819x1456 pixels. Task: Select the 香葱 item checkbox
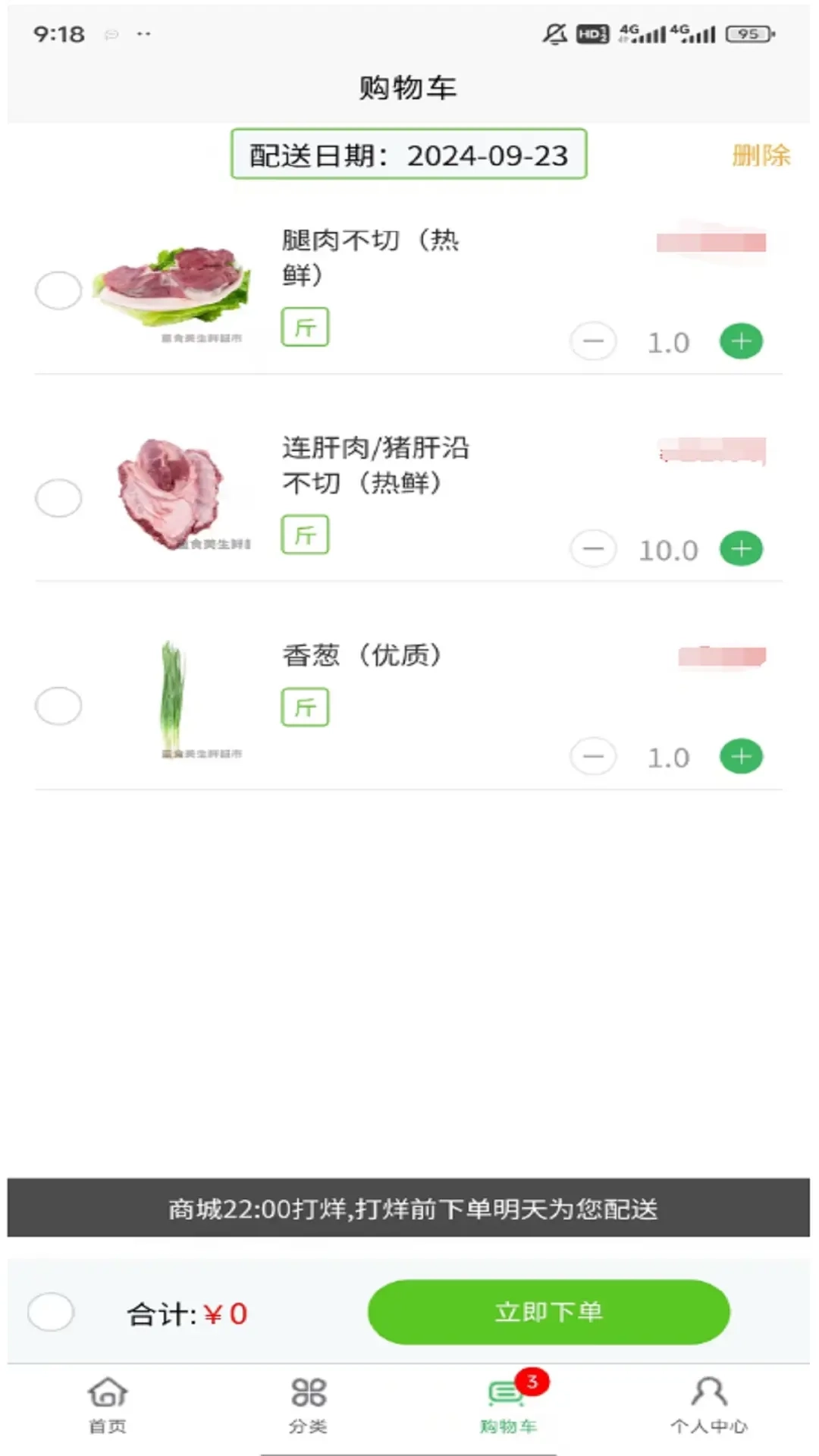pyautogui.click(x=58, y=706)
